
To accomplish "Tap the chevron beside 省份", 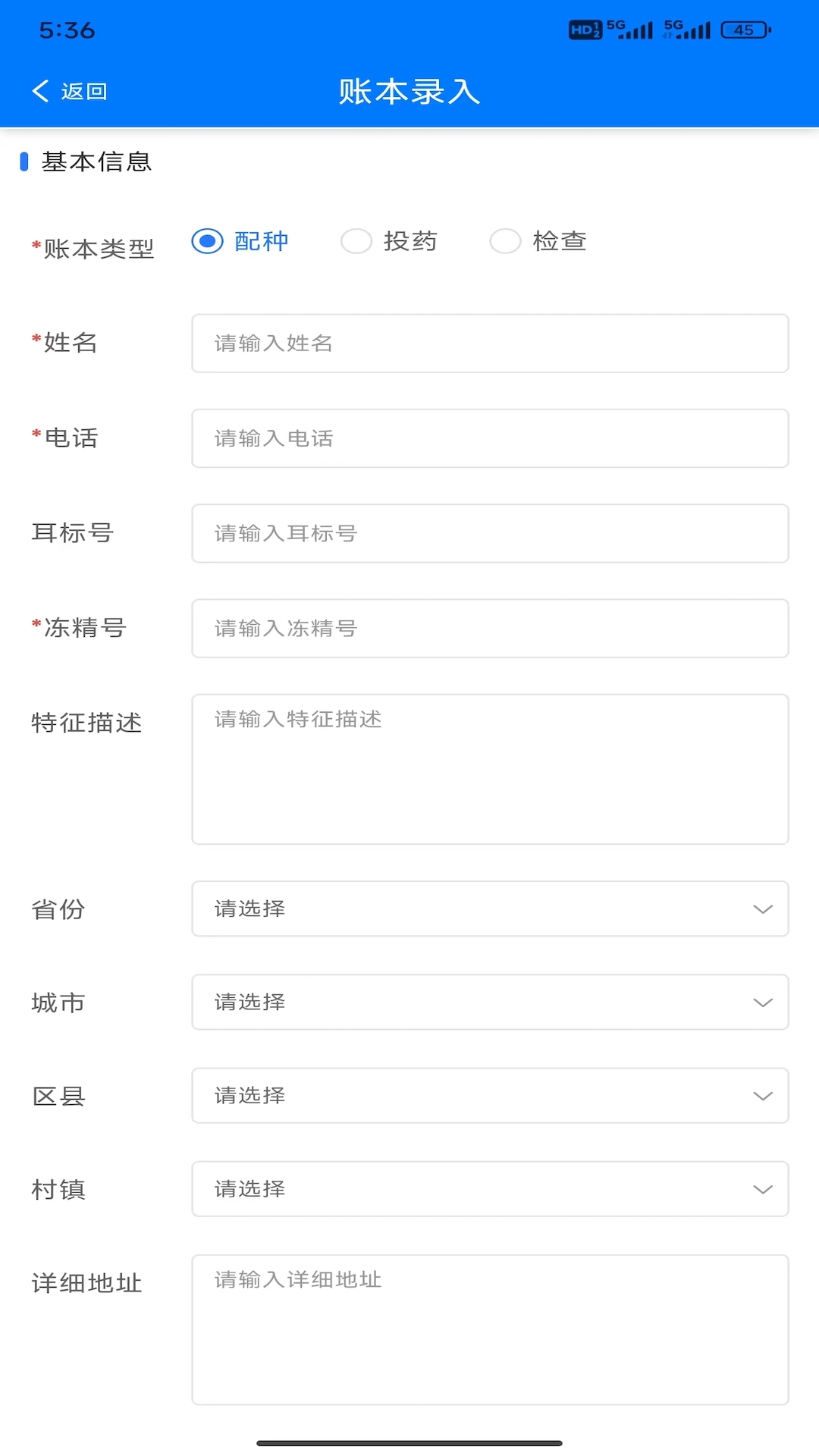I will pyautogui.click(x=763, y=908).
